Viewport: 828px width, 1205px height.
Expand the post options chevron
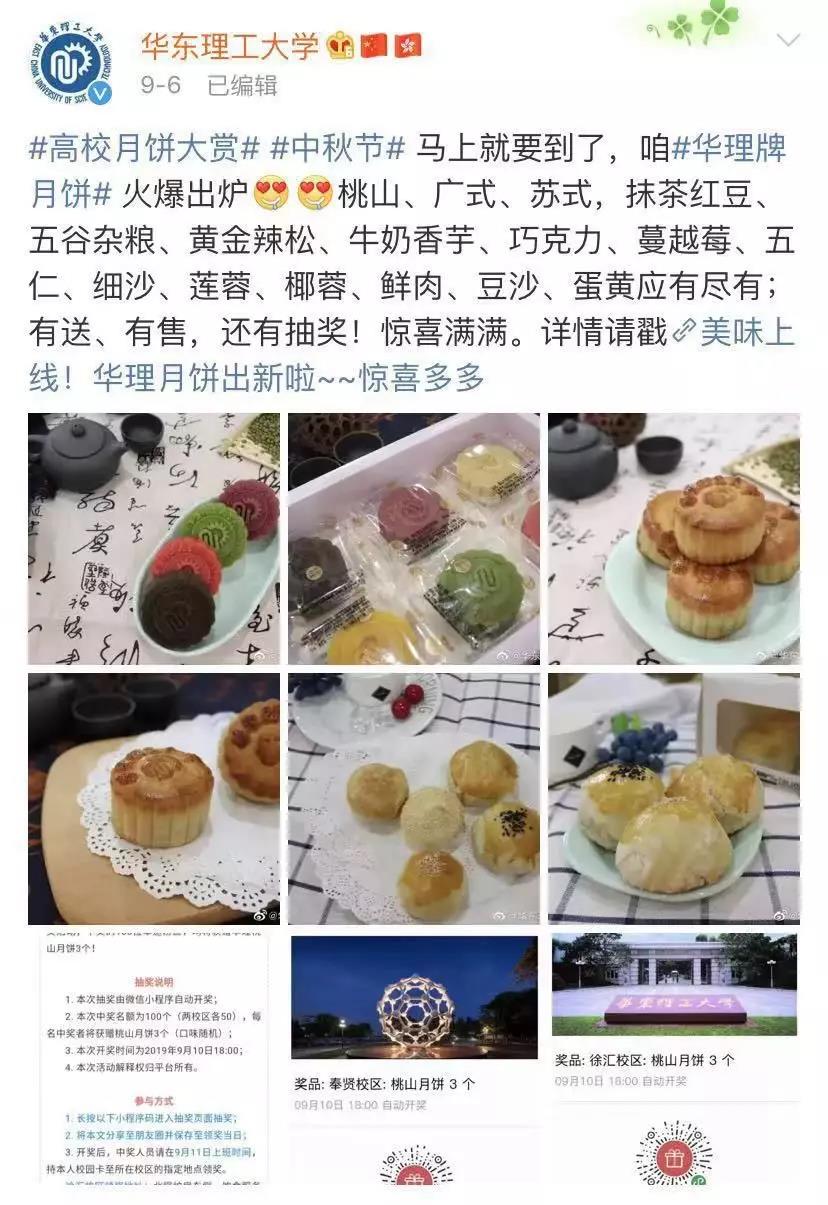tap(789, 41)
